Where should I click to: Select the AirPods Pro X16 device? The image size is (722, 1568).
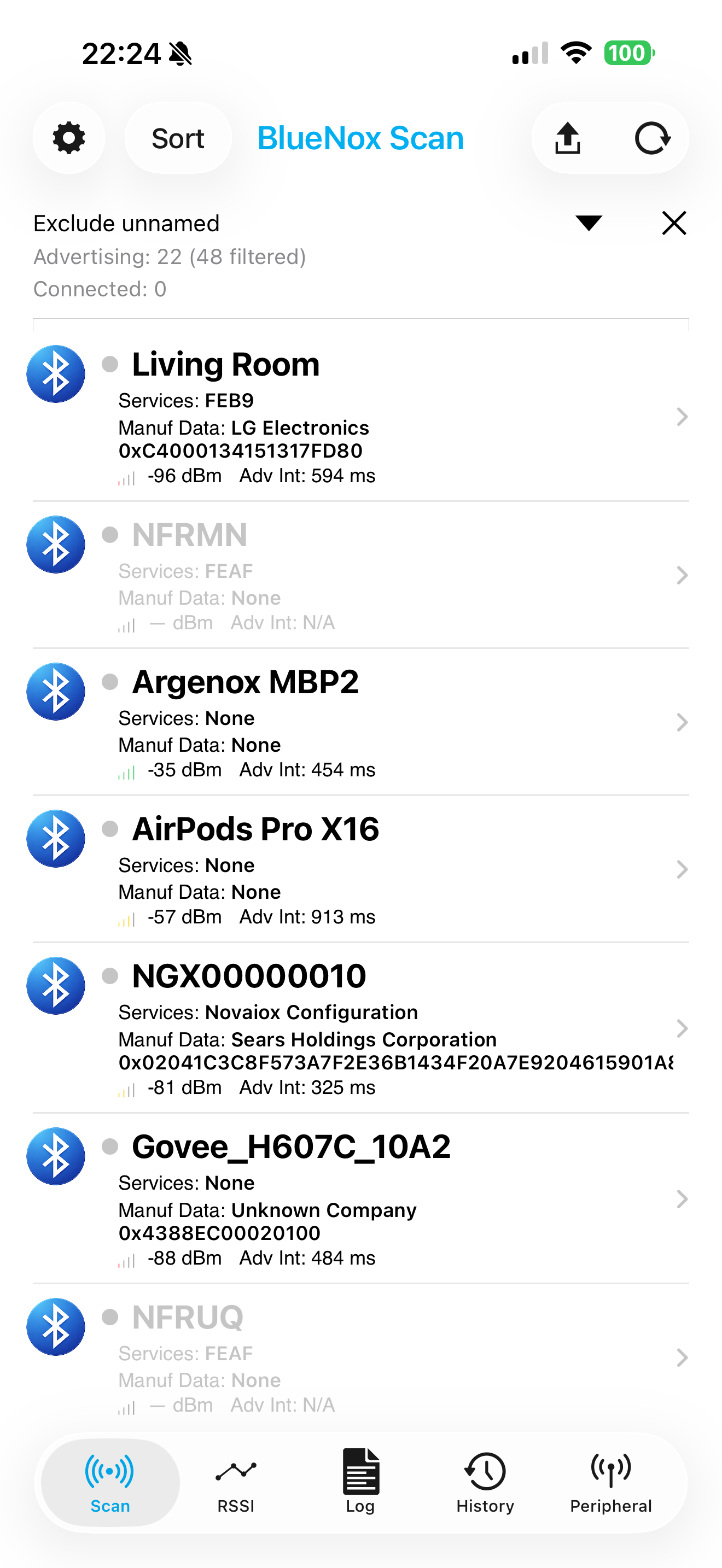361,869
